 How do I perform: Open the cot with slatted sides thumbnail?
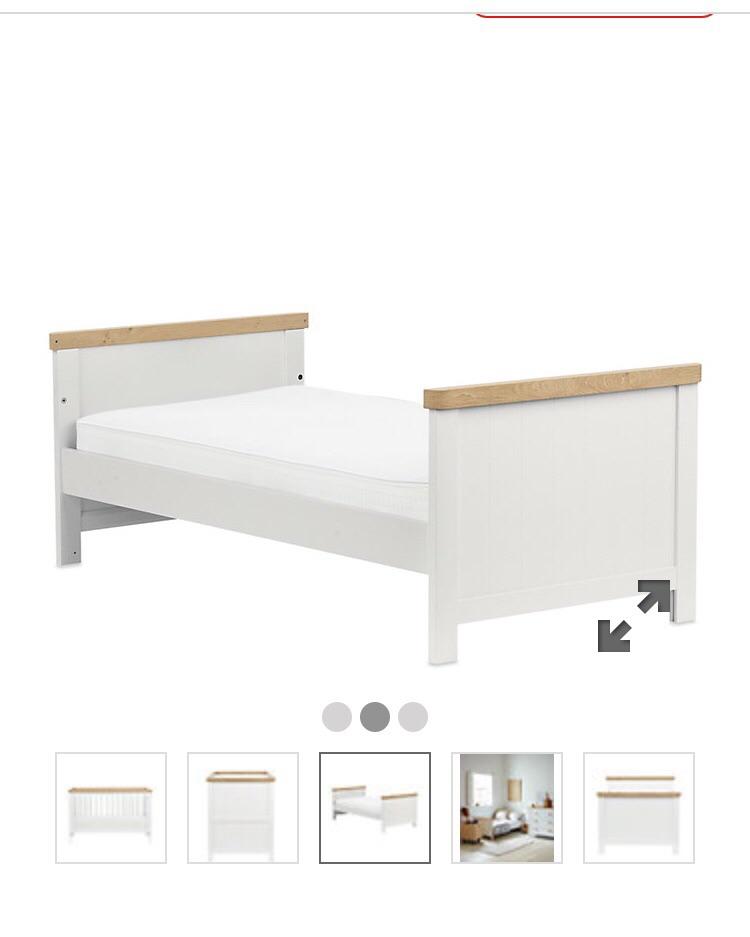(111, 808)
